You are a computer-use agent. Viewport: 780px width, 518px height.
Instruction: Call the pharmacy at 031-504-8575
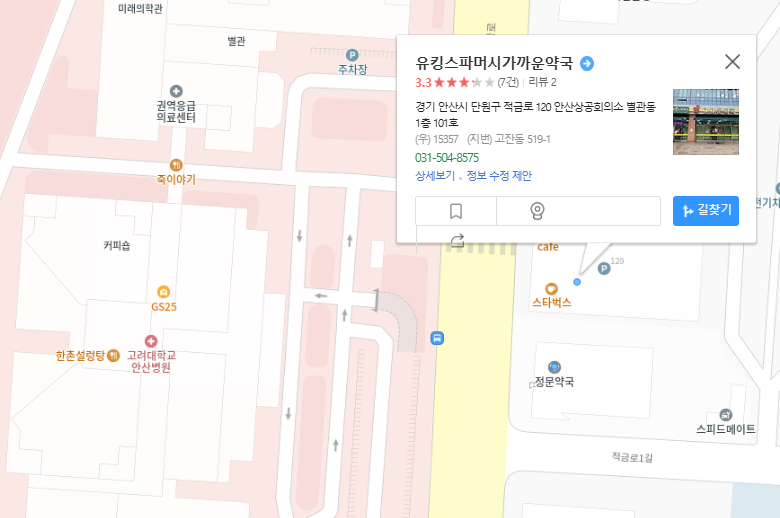pos(446,158)
